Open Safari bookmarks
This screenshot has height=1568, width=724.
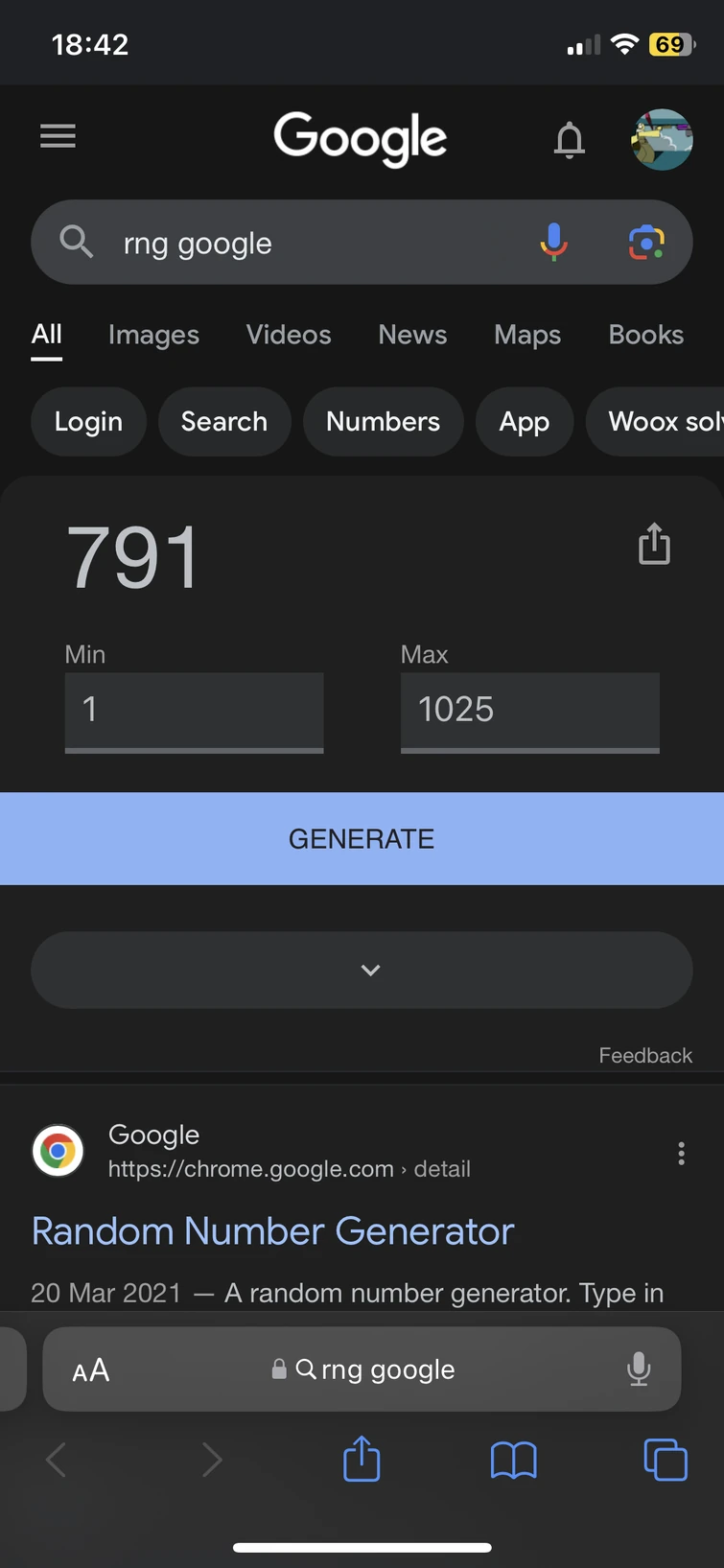(x=513, y=1461)
